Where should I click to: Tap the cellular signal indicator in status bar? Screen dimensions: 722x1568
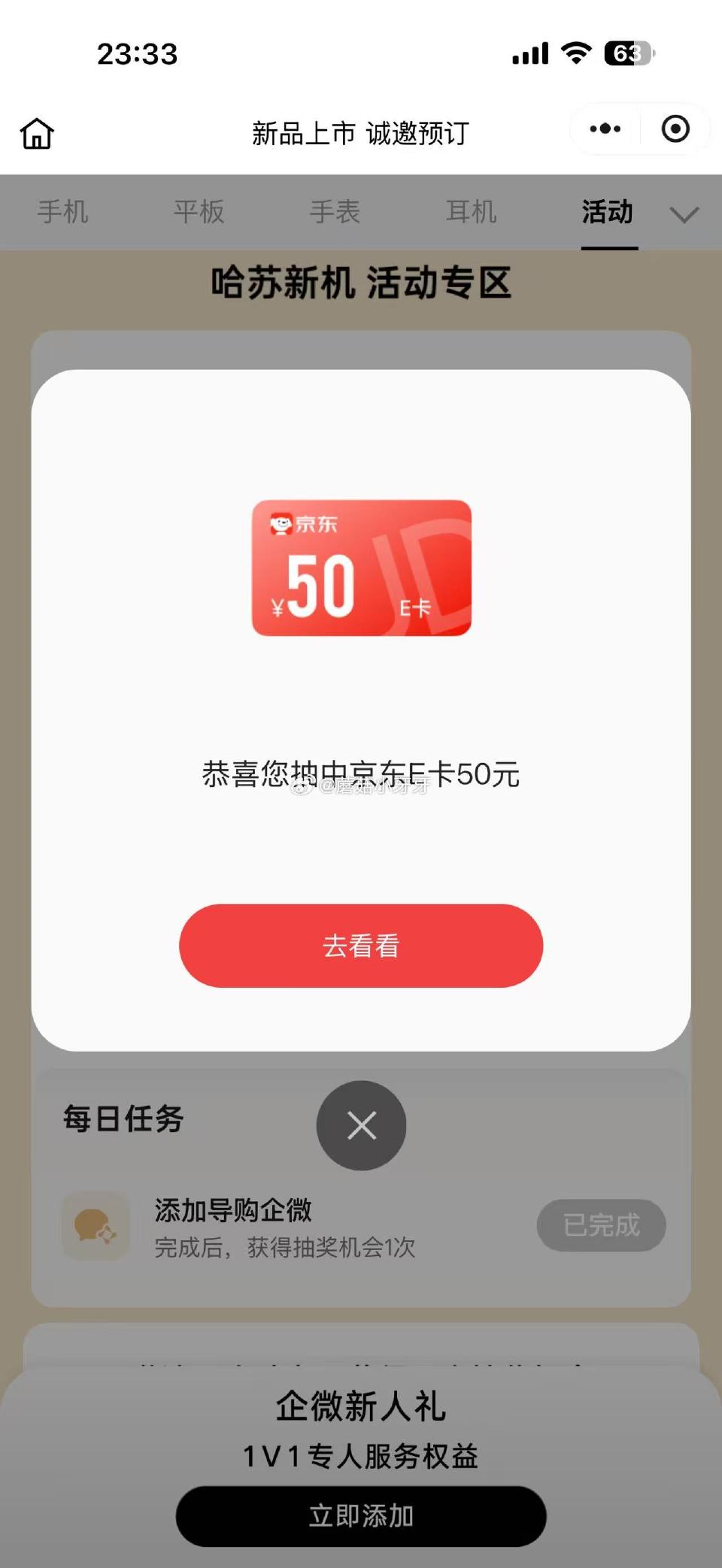[x=531, y=53]
